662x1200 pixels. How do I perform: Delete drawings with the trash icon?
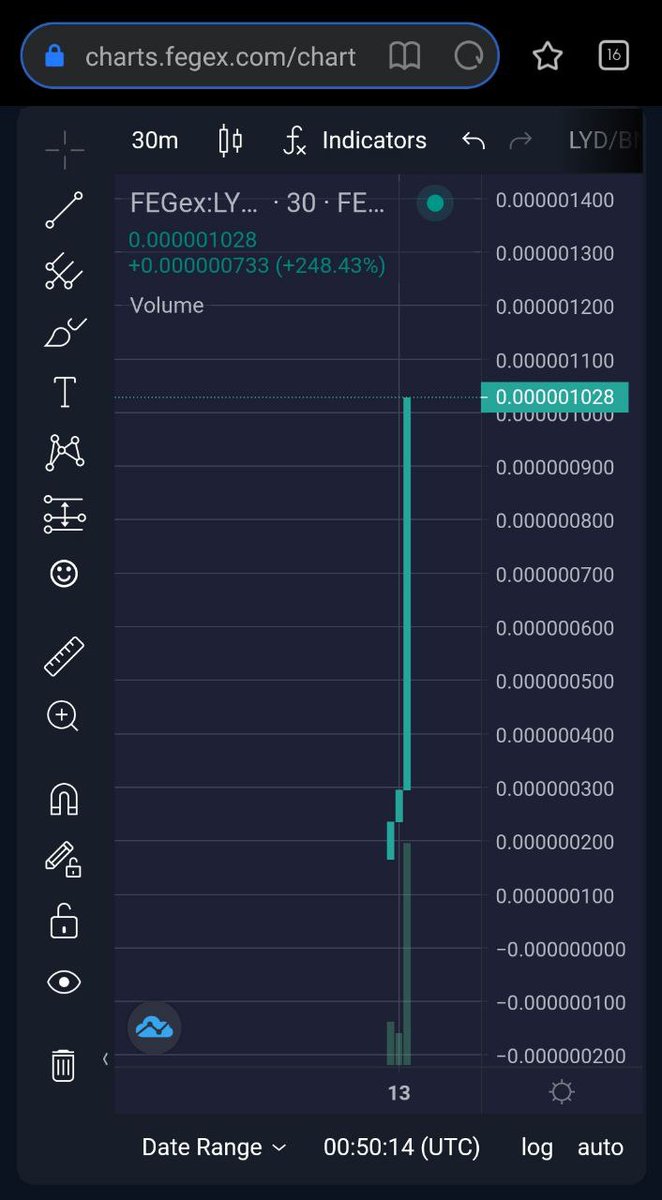tap(63, 1065)
